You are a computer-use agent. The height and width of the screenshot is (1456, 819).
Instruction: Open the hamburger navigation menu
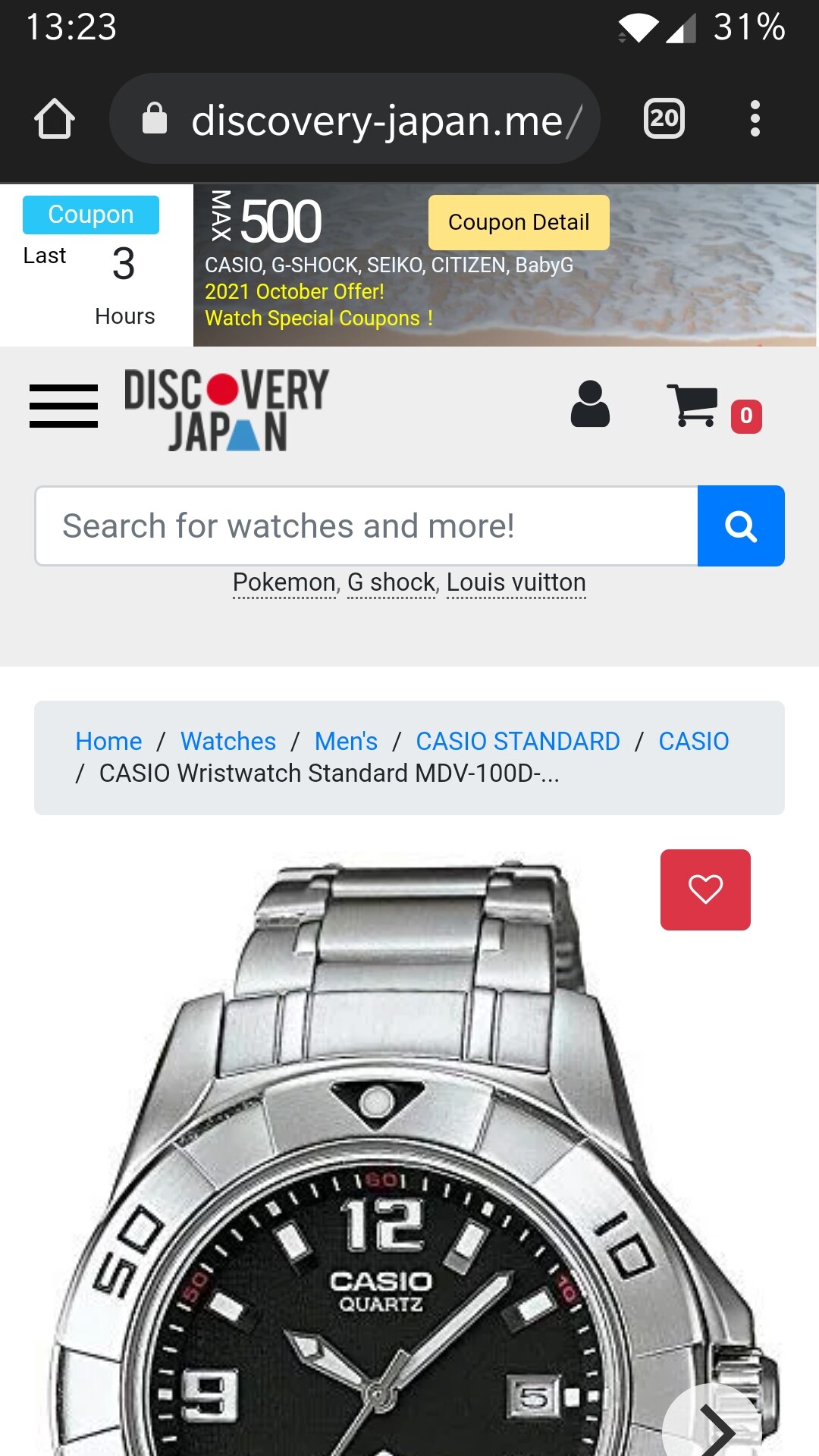click(x=64, y=406)
